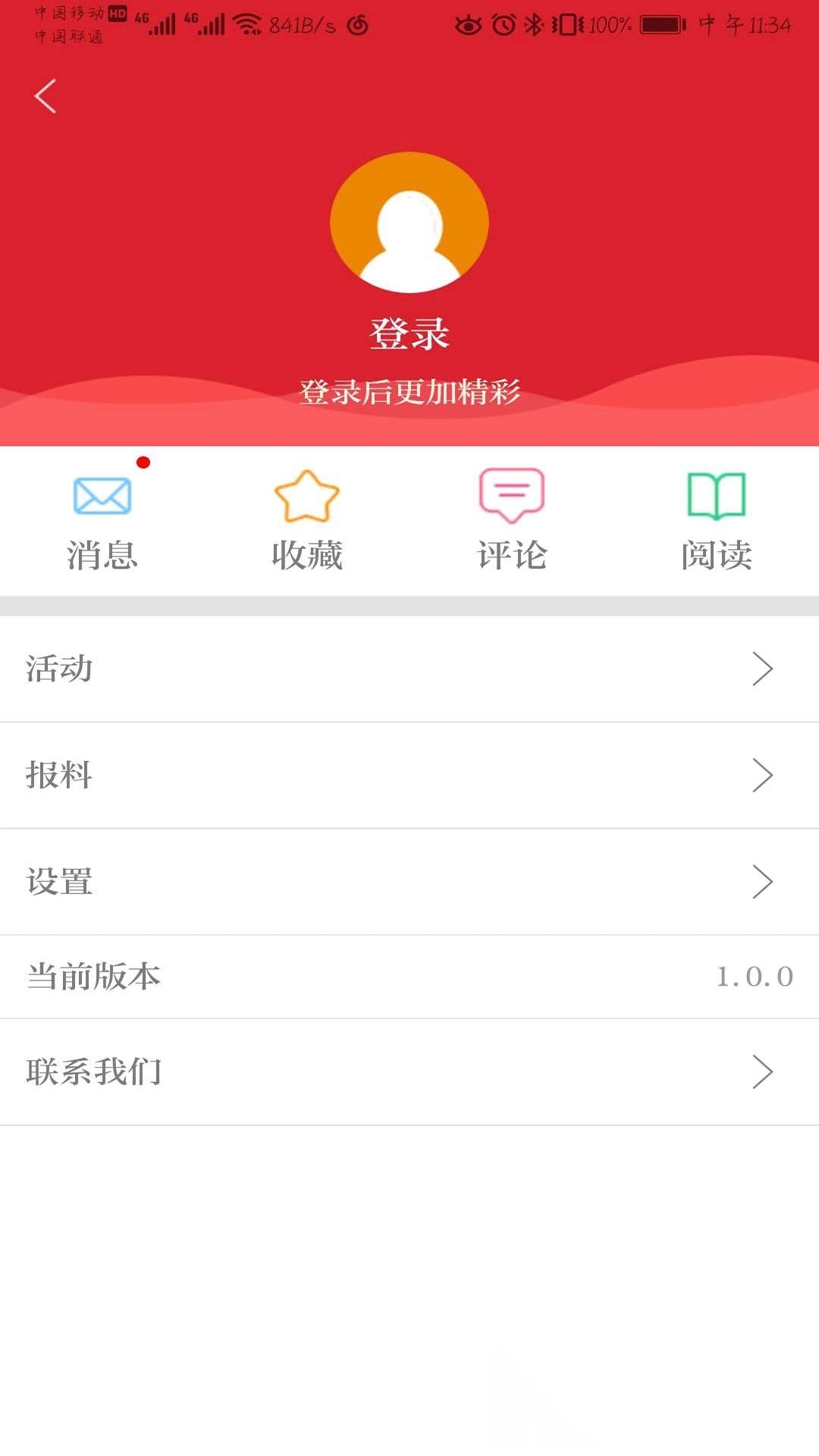This screenshot has height=1456, width=819.
Task: Click the back arrow at top left
Action: (x=45, y=96)
